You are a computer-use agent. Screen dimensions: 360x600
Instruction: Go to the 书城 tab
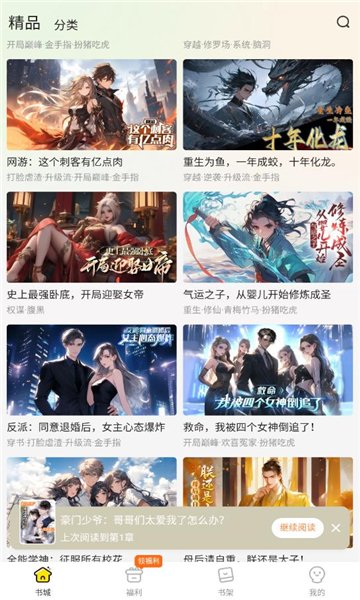tap(43, 581)
